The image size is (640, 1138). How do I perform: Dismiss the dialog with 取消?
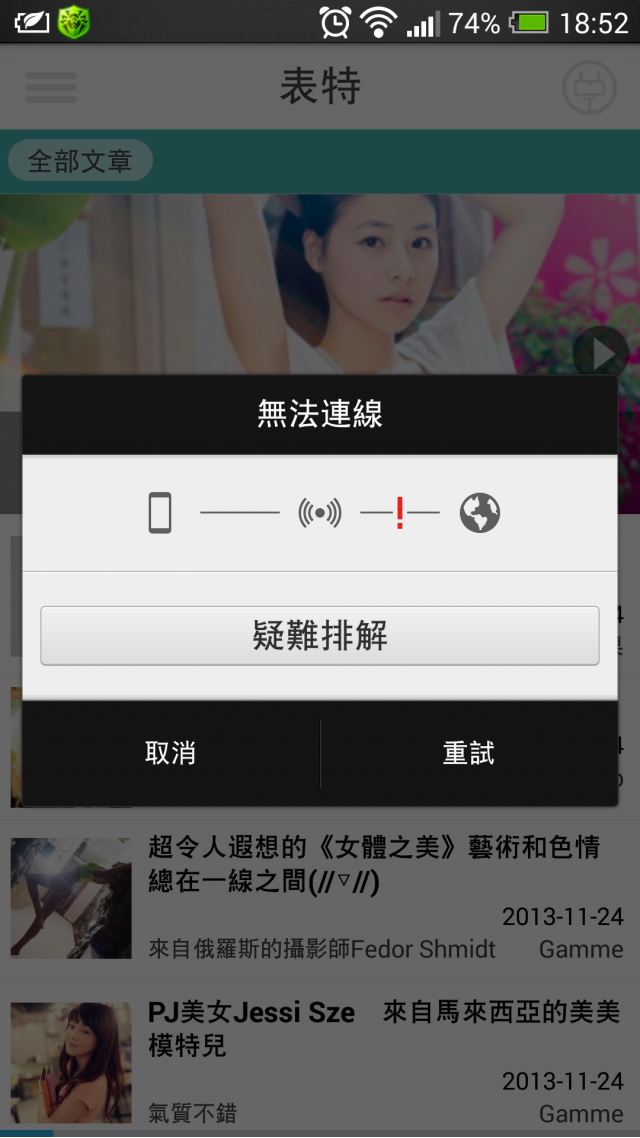tap(170, 753)
